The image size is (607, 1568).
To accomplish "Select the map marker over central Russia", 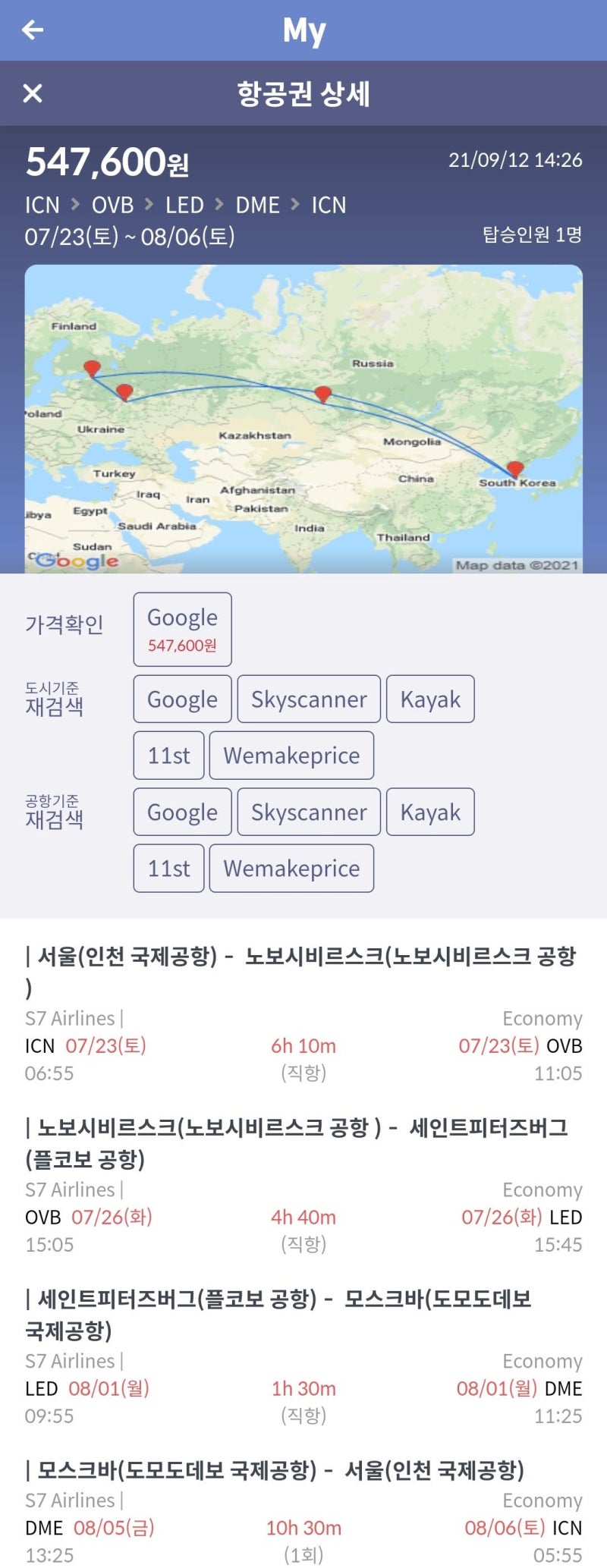I will pyautogui.click(x=323, y=394).
